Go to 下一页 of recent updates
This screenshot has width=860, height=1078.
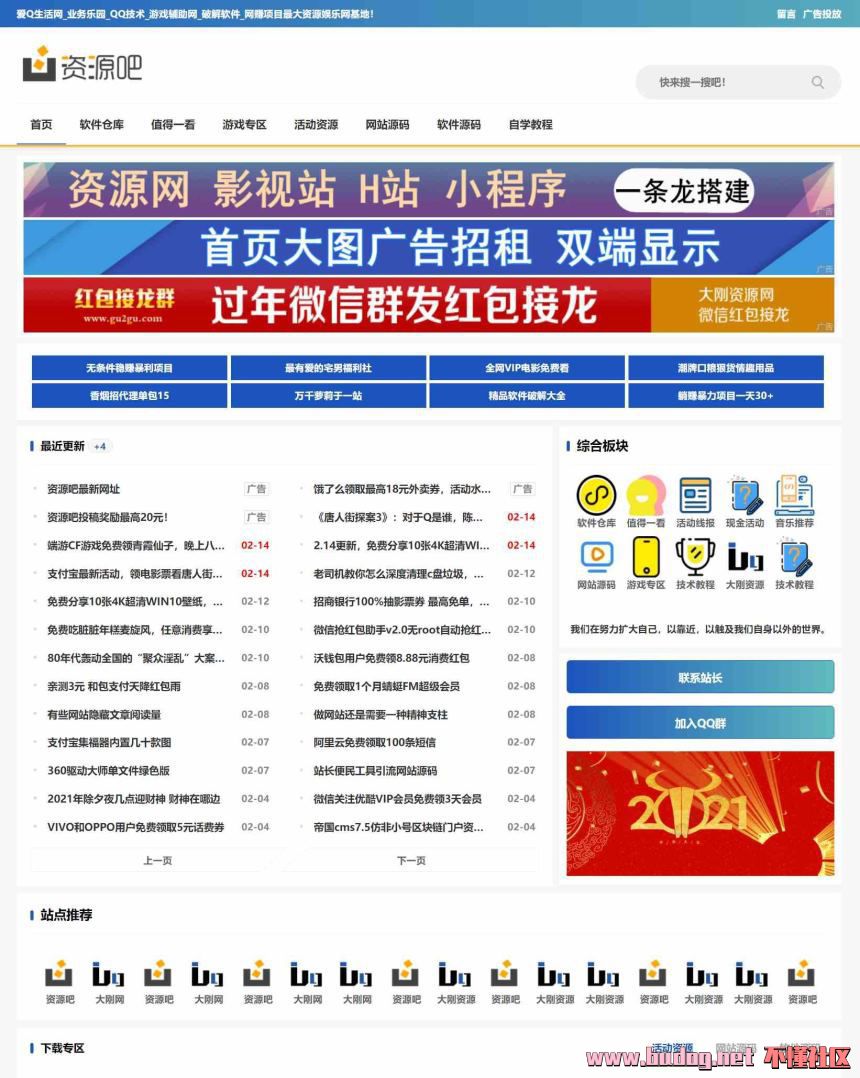coord(411,860)
